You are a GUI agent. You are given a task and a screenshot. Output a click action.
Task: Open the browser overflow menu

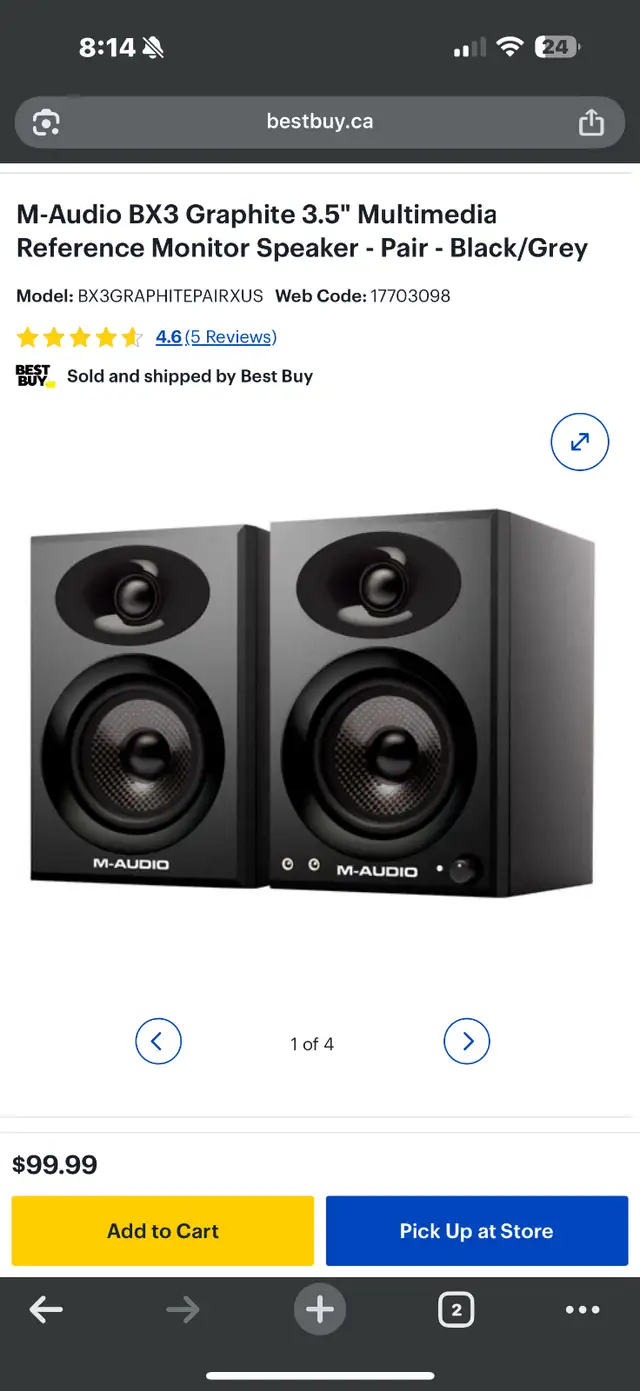coord(583,1310)
